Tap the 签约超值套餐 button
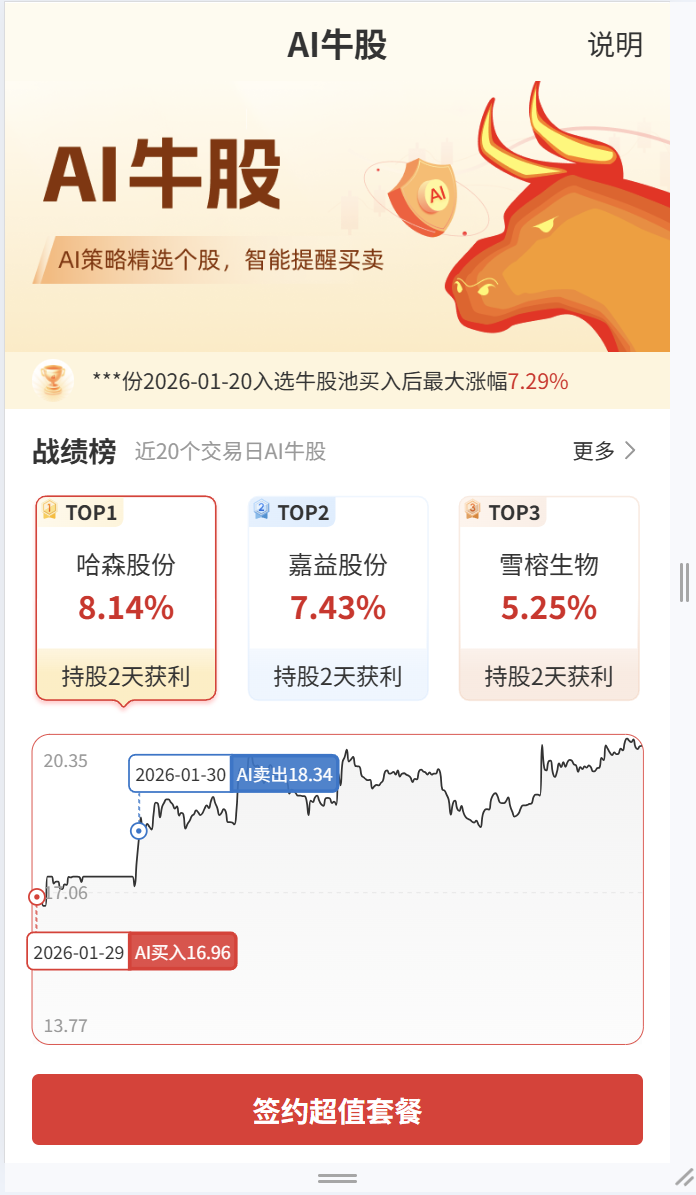Image resolution: width=696 pixels, height=1195 pixels. (337, 1110)
